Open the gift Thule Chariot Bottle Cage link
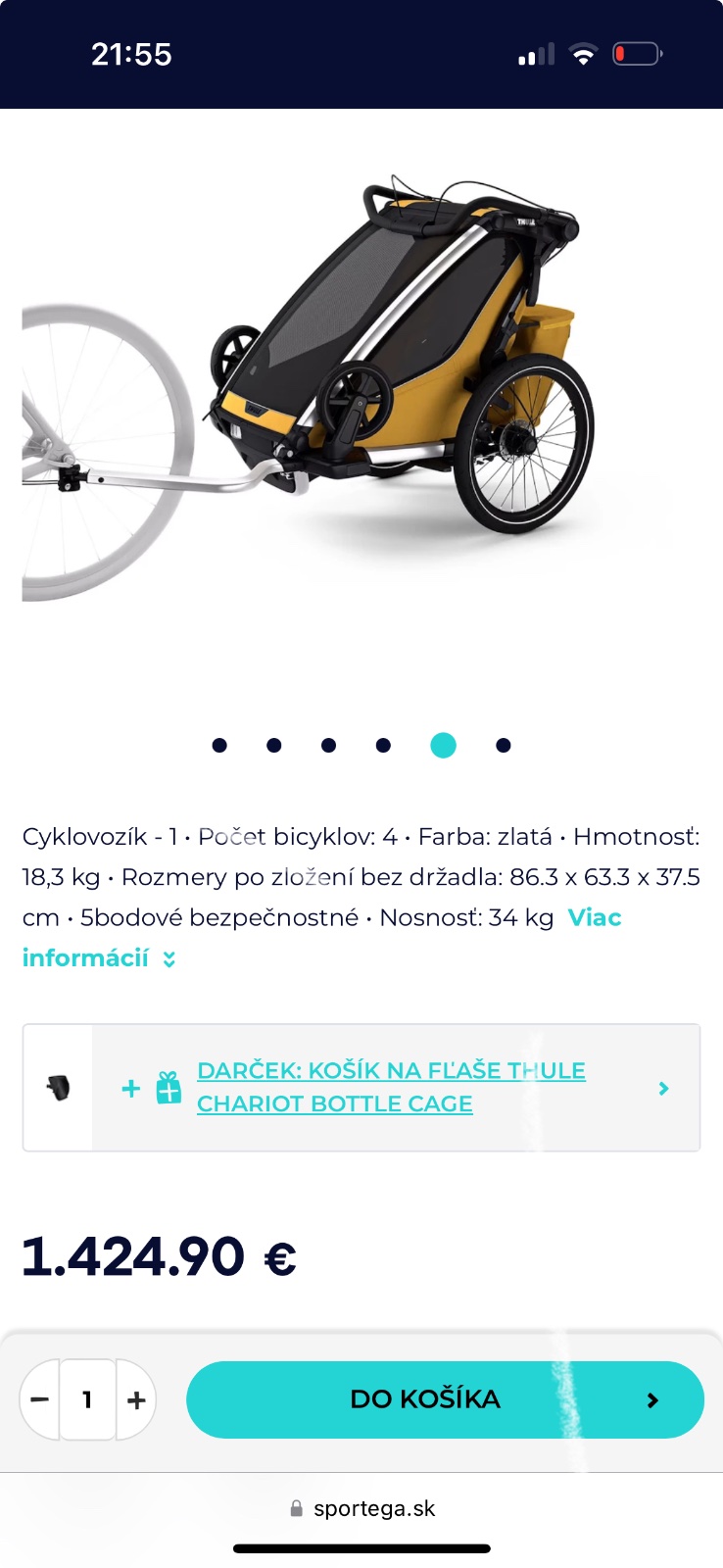 pos(390,1087)
